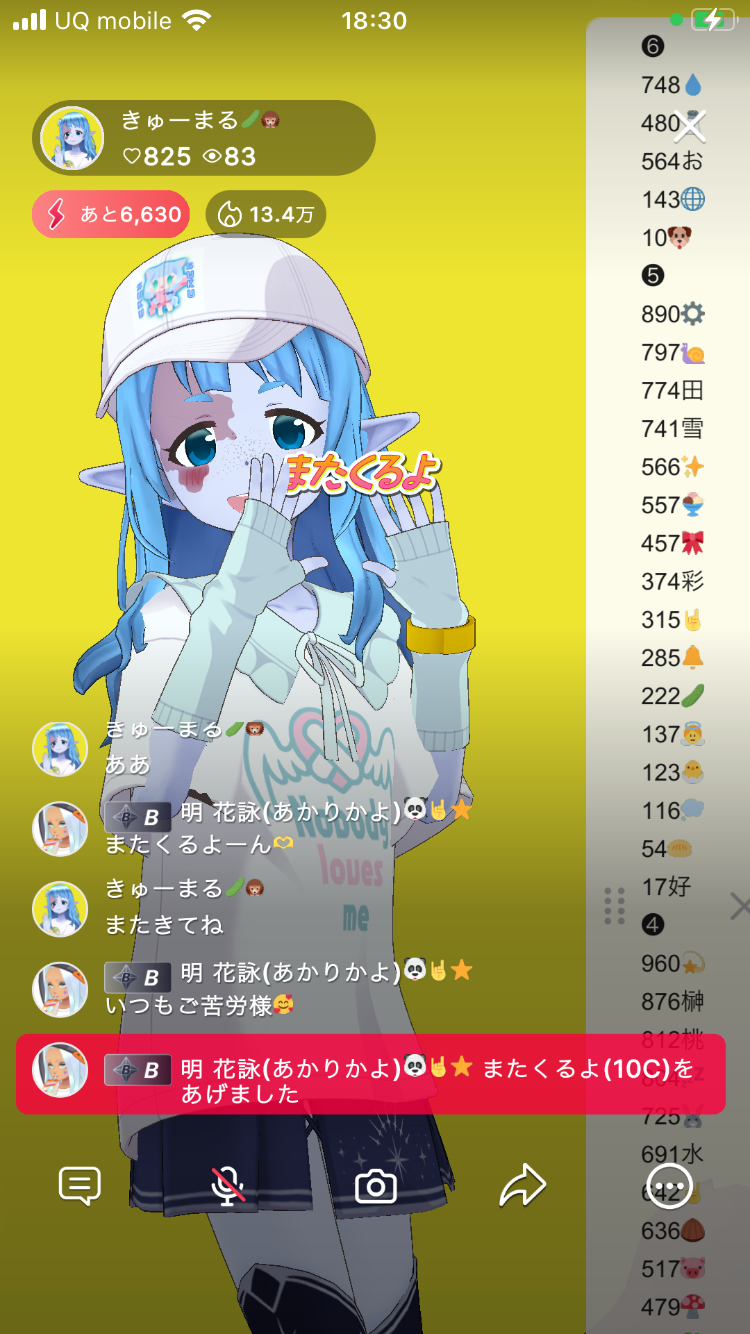View commenter avatar beside いつもご苦労様

(x=60, y=989)
